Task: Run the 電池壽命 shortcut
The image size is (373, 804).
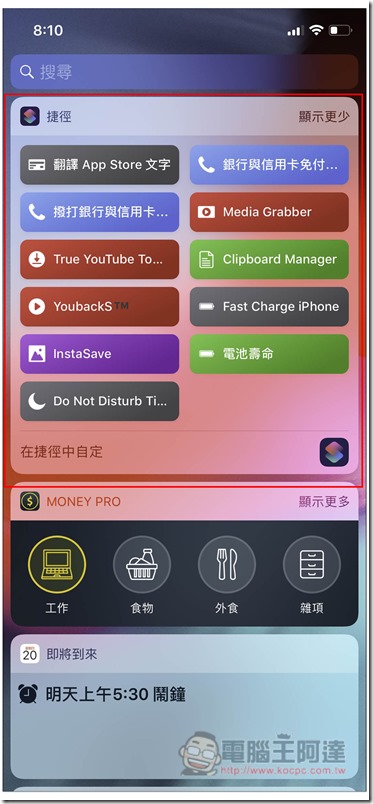Action: pyautogui.click(x=269, y=354)
